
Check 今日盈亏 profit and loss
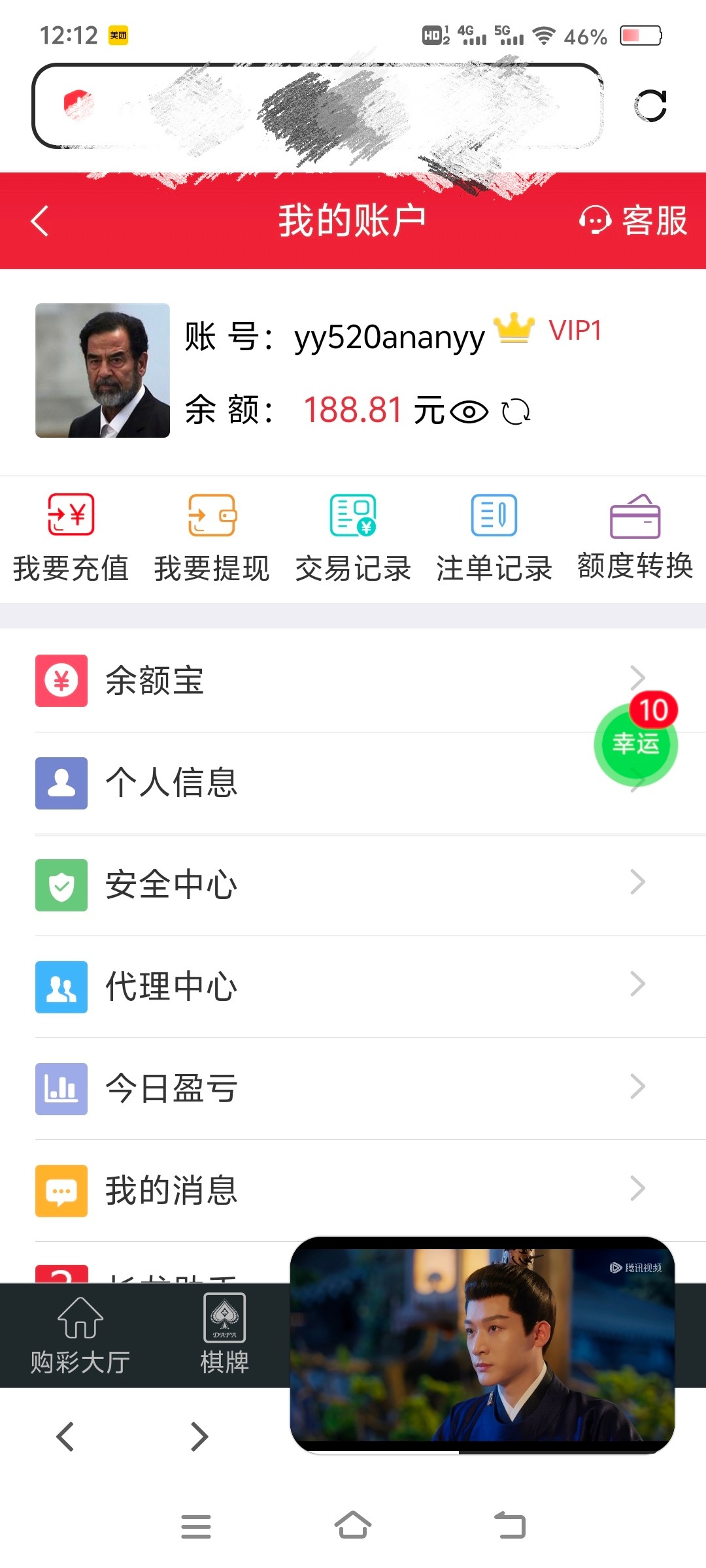[327, 1088]
